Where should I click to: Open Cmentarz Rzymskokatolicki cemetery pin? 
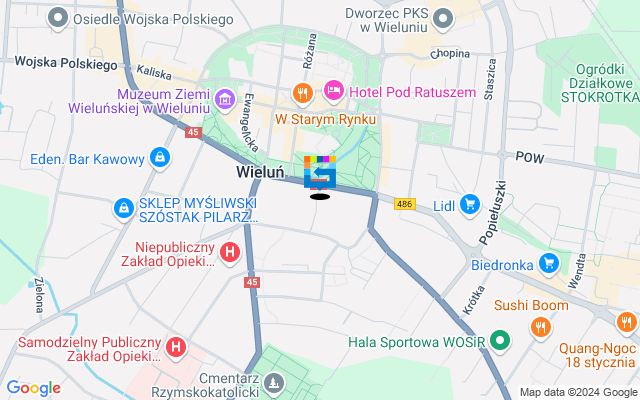(x=276, y=383)
